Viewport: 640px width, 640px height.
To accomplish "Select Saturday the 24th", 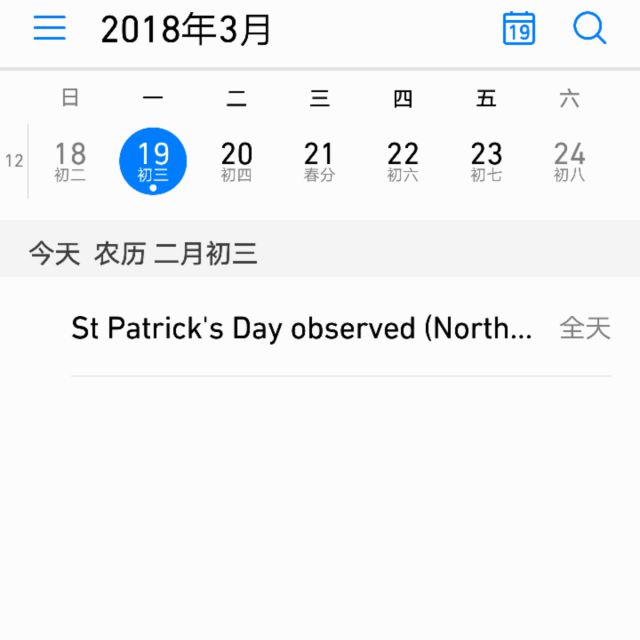I will [569, 161].
